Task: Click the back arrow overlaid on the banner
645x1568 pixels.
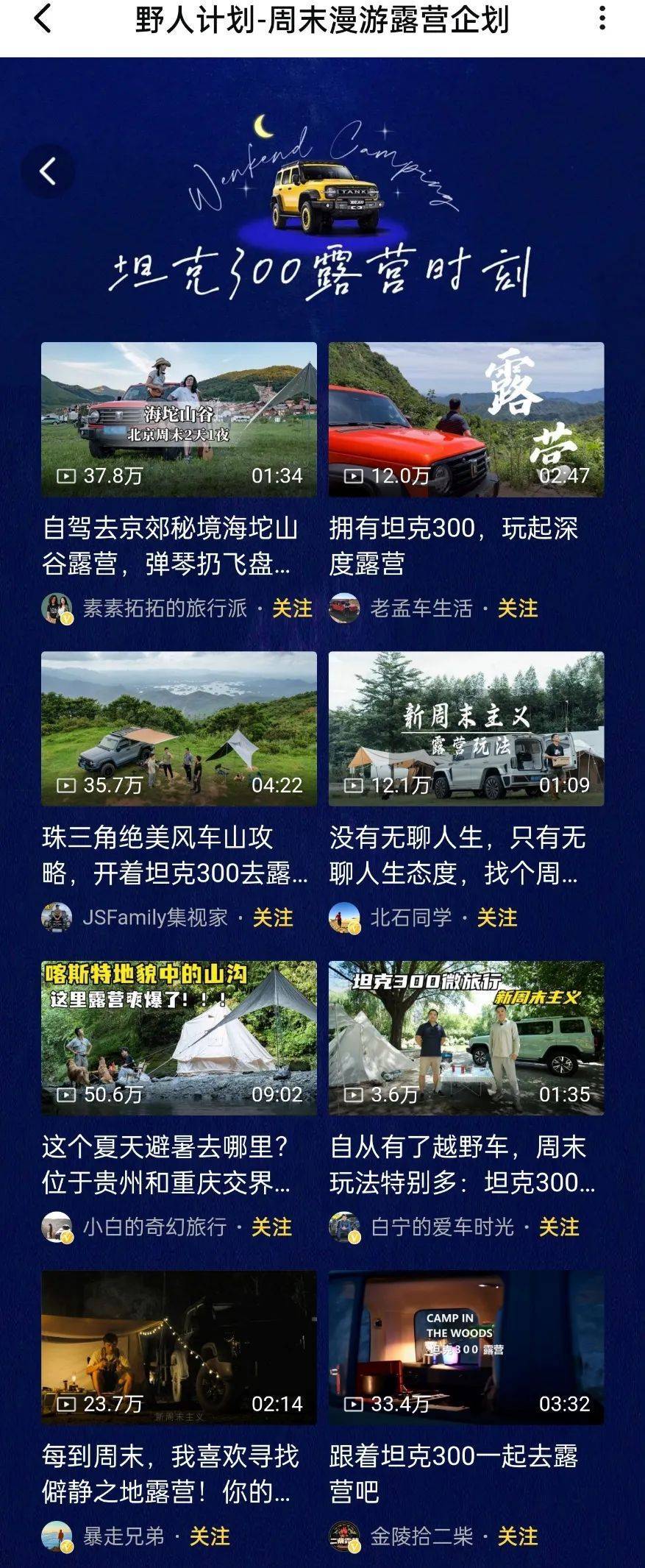Action: 49,171
